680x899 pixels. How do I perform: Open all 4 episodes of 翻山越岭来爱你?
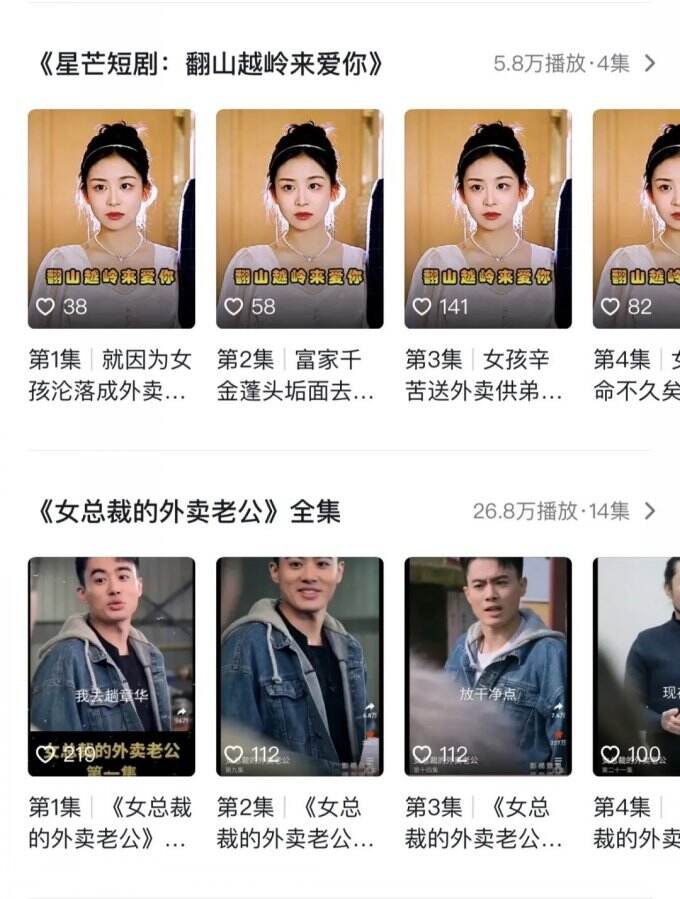coord(575,63)
